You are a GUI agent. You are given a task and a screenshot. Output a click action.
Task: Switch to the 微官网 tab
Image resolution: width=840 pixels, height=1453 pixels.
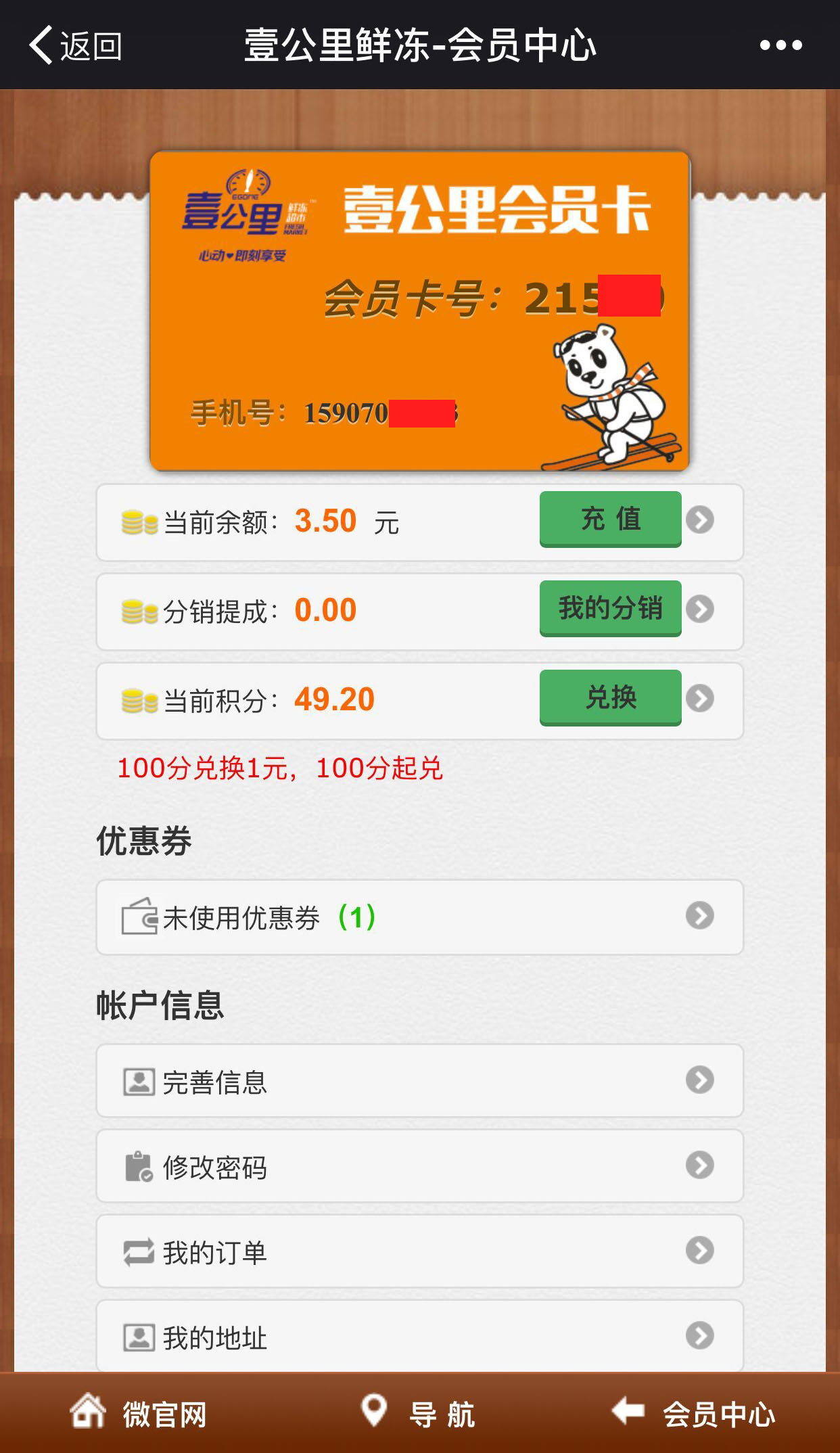139,1414
